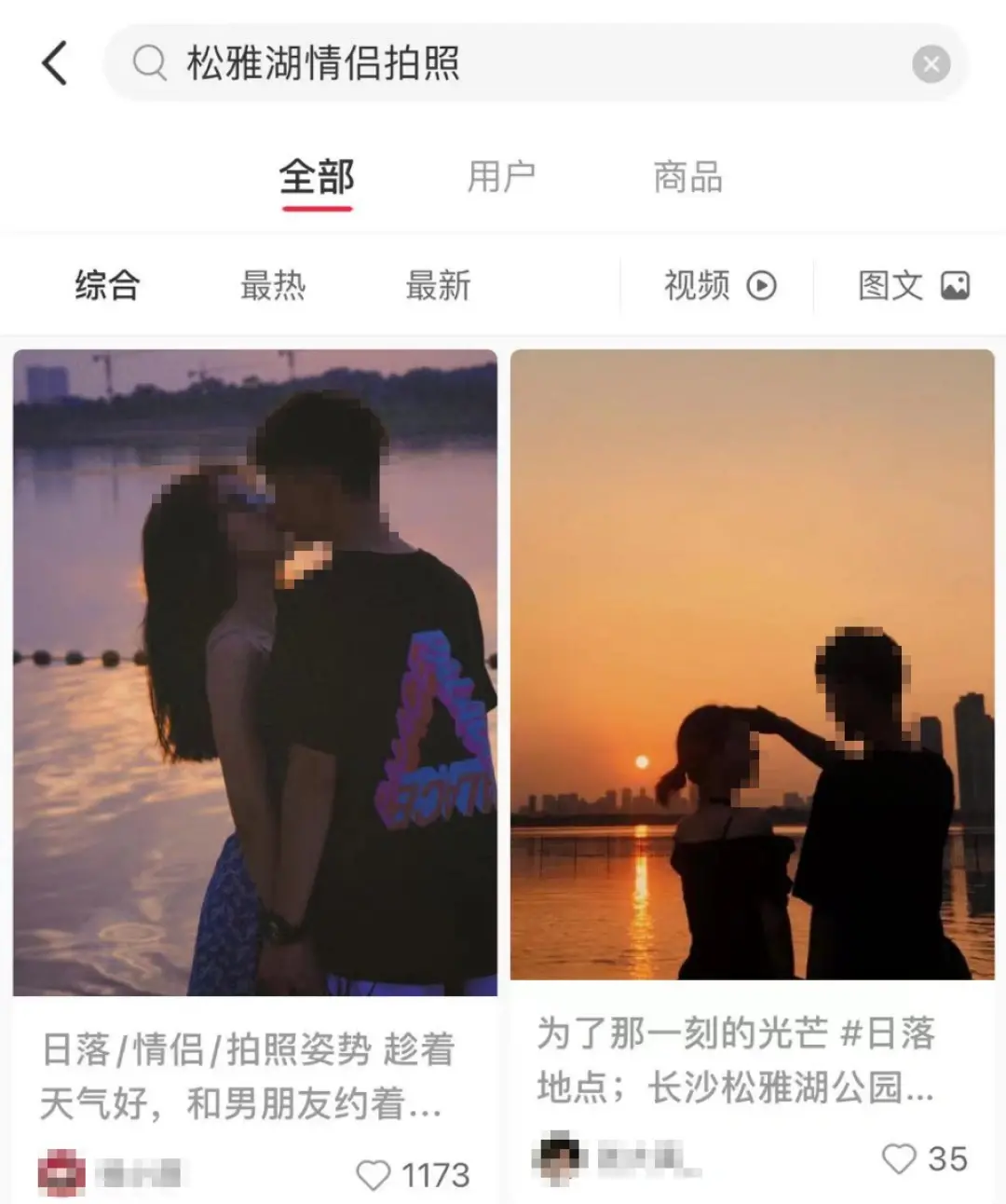This screenshot has width=1006, height=1204.
Task: Open the author avatar under 为了那一刻的光芒 post
Action: [560, 1157]
